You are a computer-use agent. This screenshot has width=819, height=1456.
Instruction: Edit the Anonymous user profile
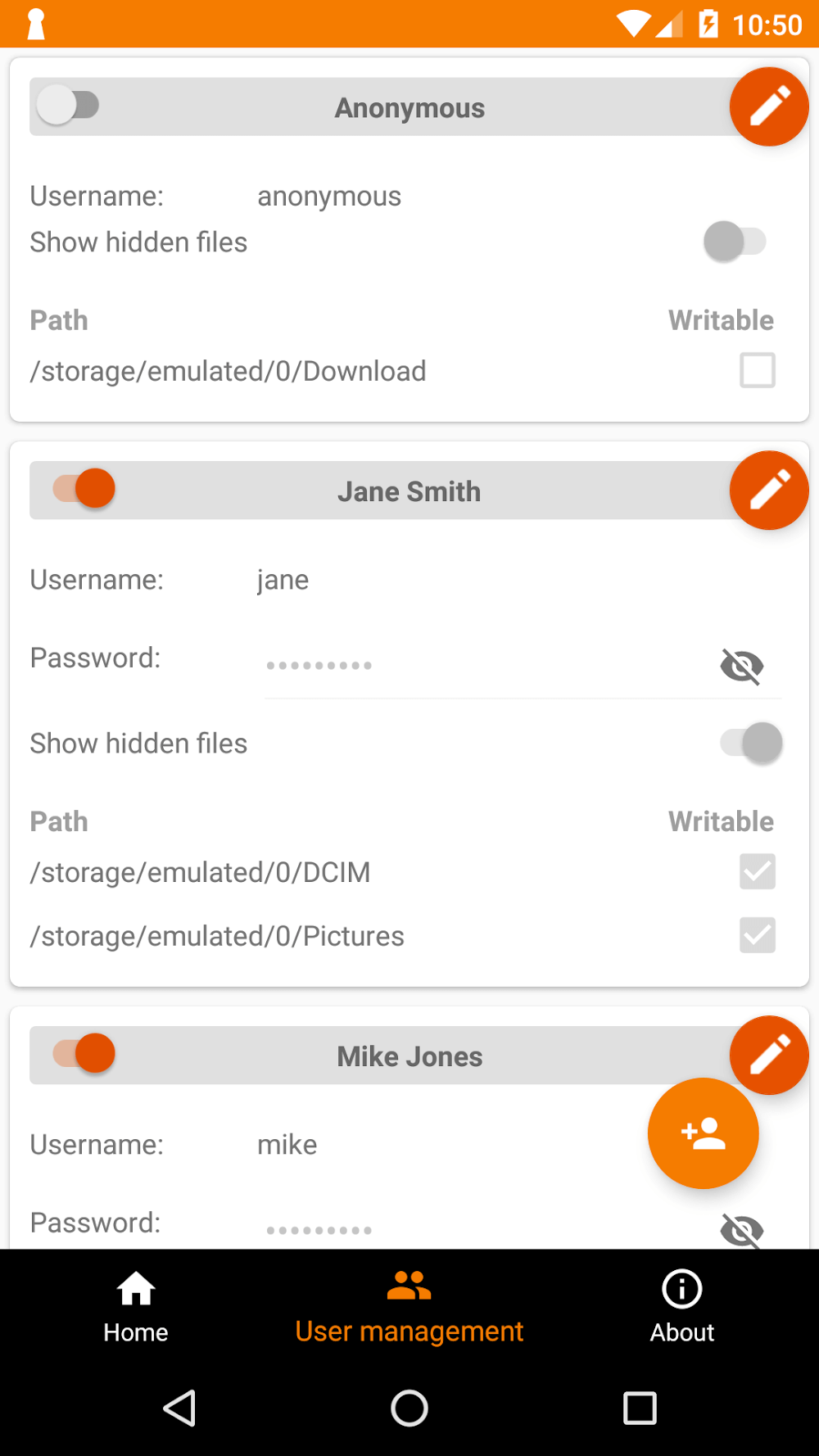pyautogui.click(x=769, y=107)
